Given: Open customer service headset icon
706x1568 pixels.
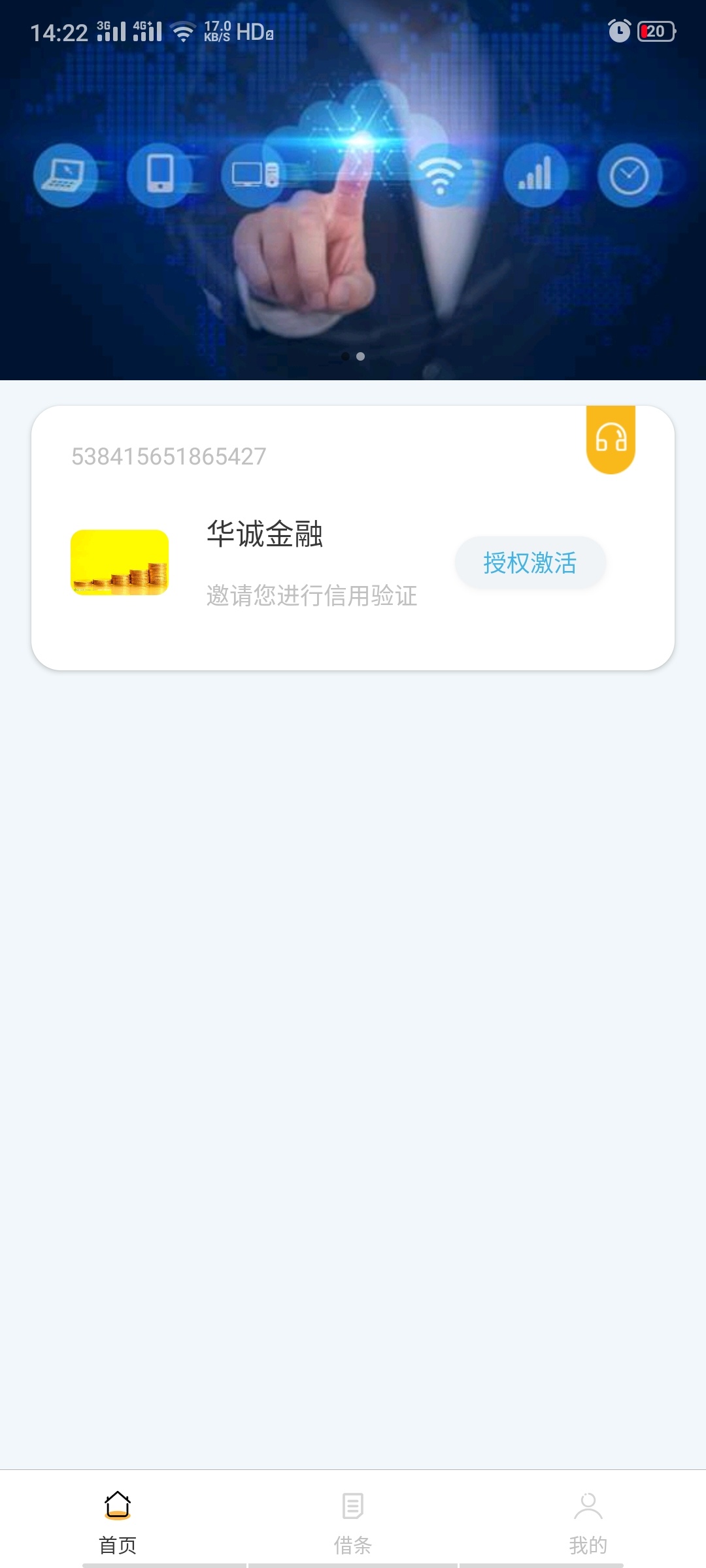Looking at the screenshot, I should click(611, 438).
